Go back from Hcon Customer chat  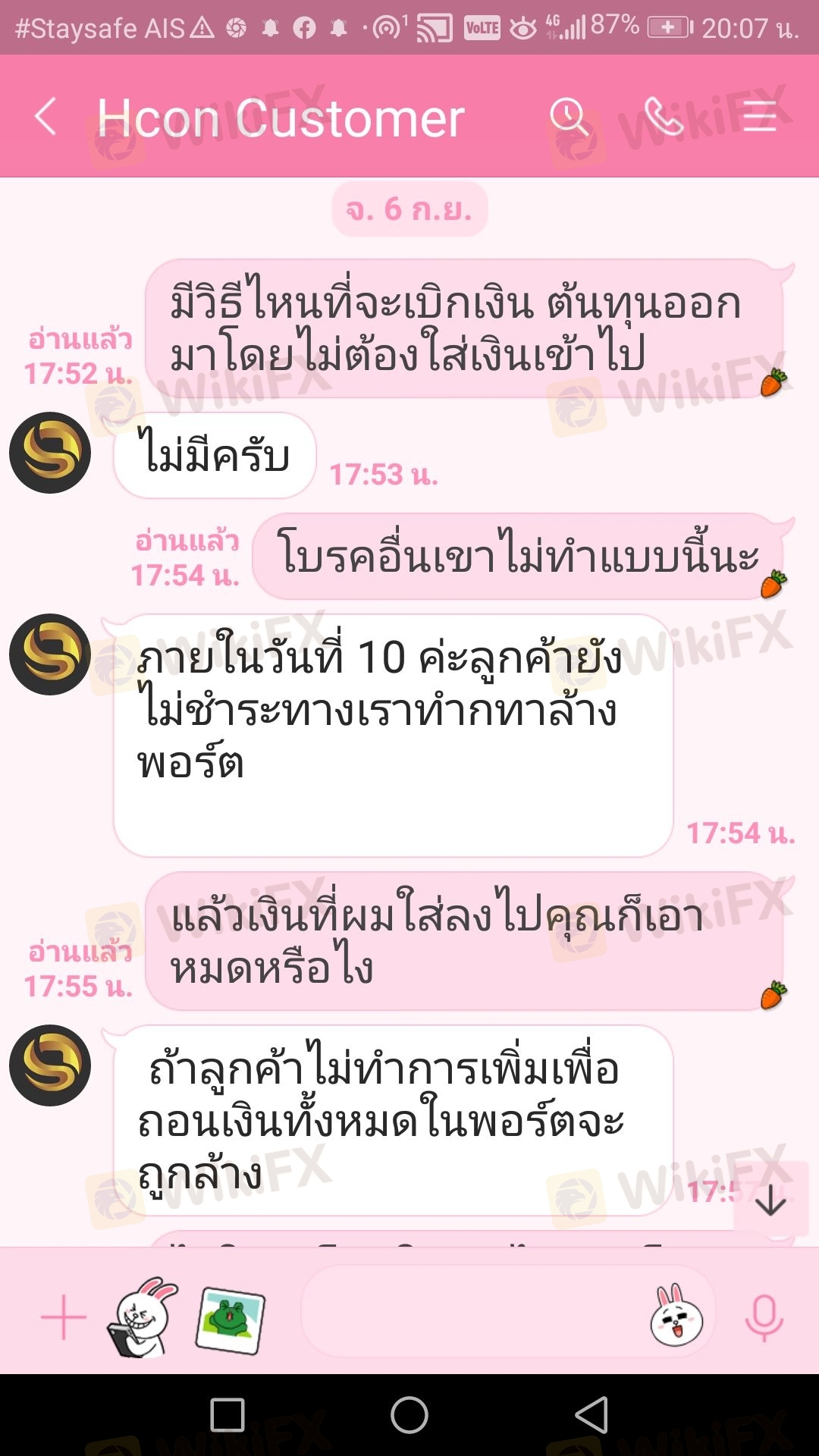(x=45, y=118)
